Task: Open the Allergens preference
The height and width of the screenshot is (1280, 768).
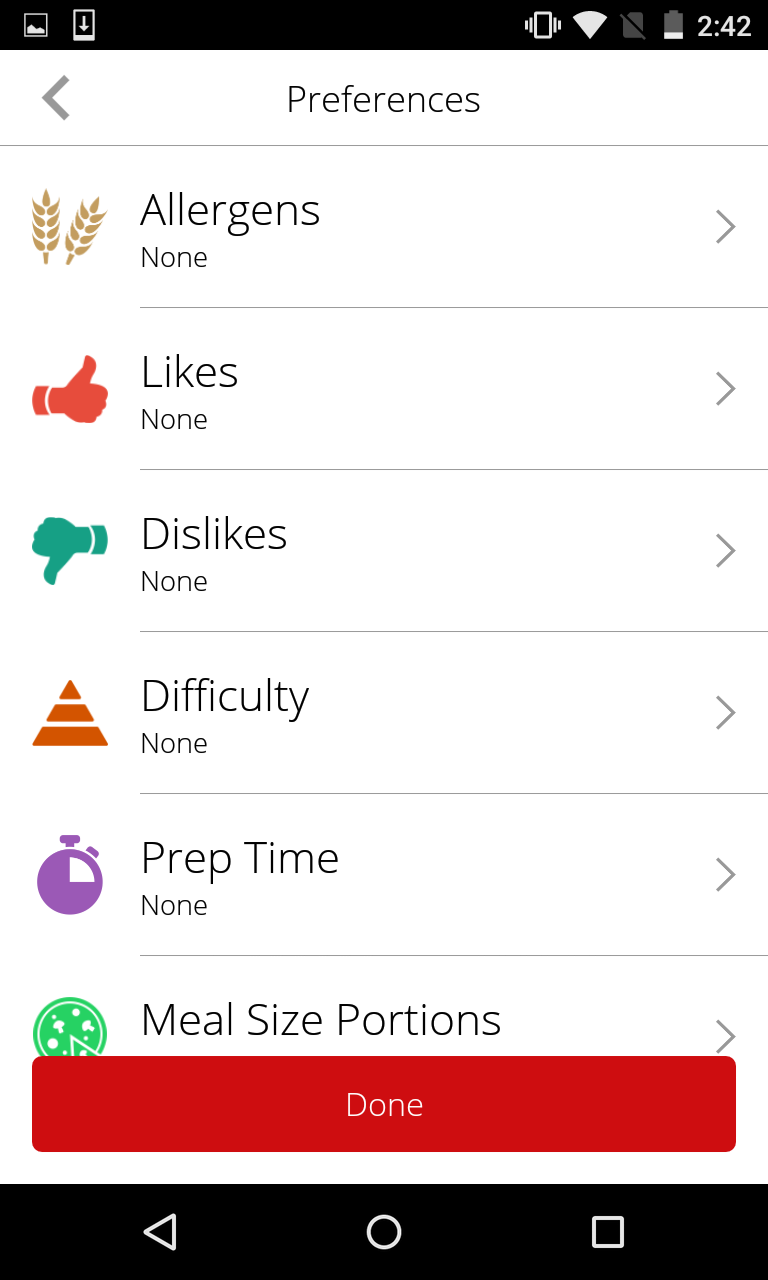Action: pos(384,228)
